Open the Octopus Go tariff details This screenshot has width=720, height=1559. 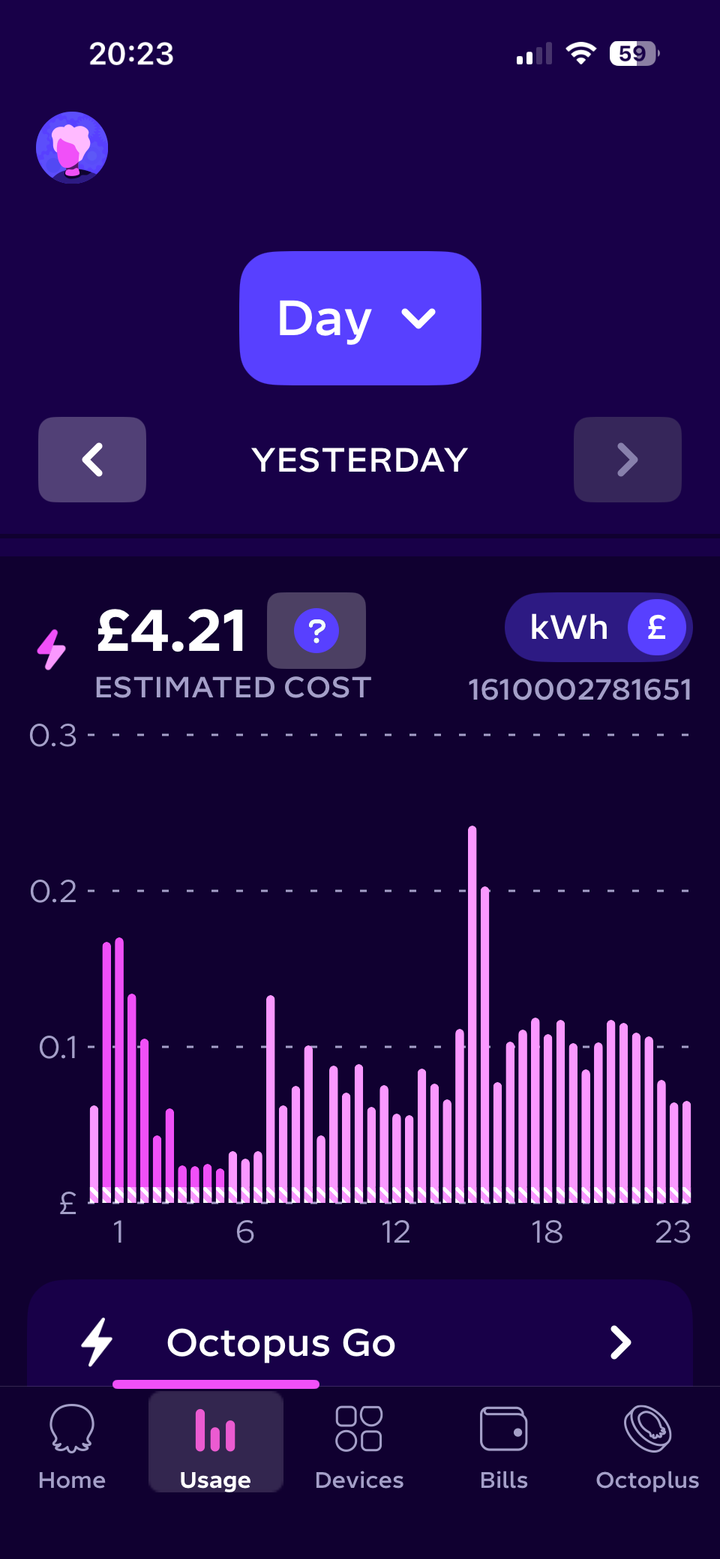click(360, 1342)
